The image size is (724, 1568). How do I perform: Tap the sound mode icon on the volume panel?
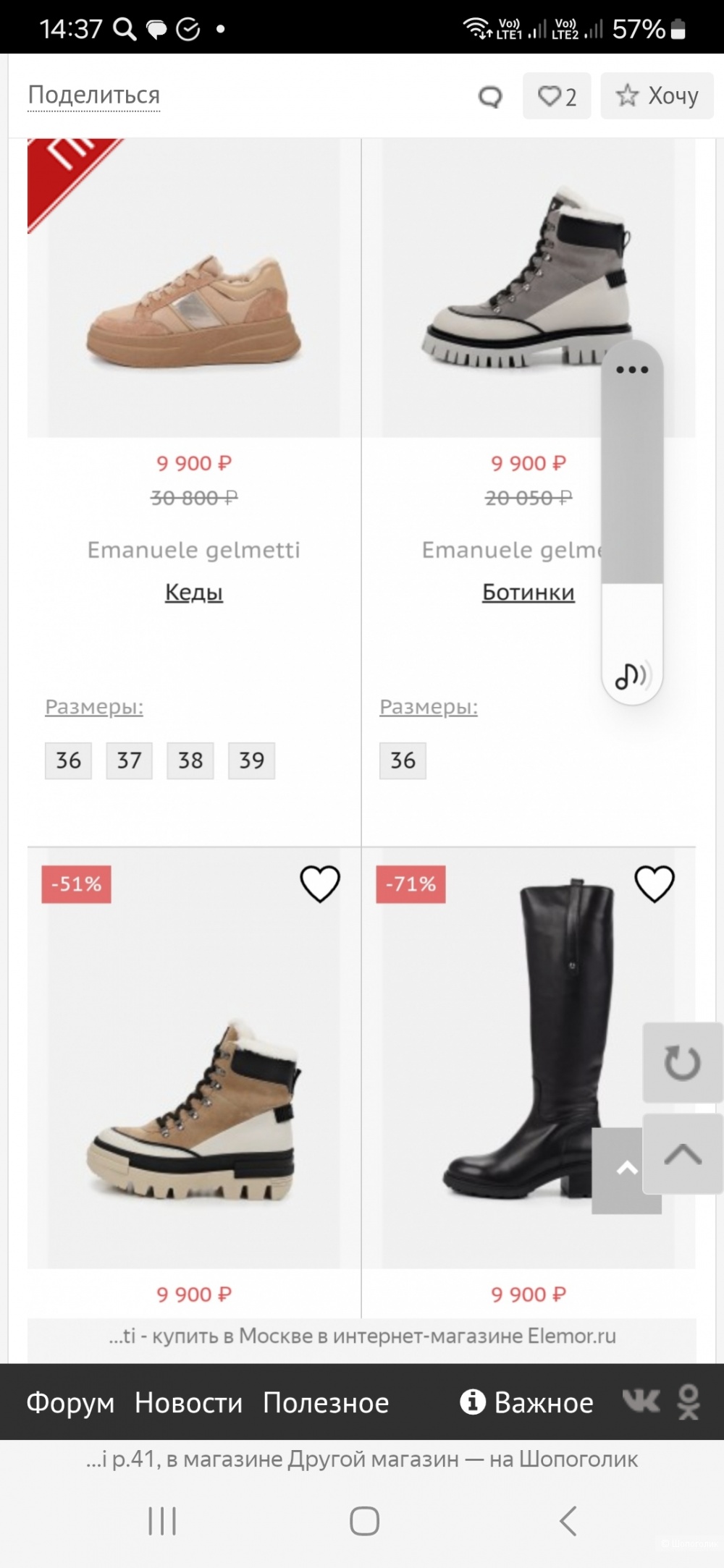pyautogui.click(x=632, y=677)
